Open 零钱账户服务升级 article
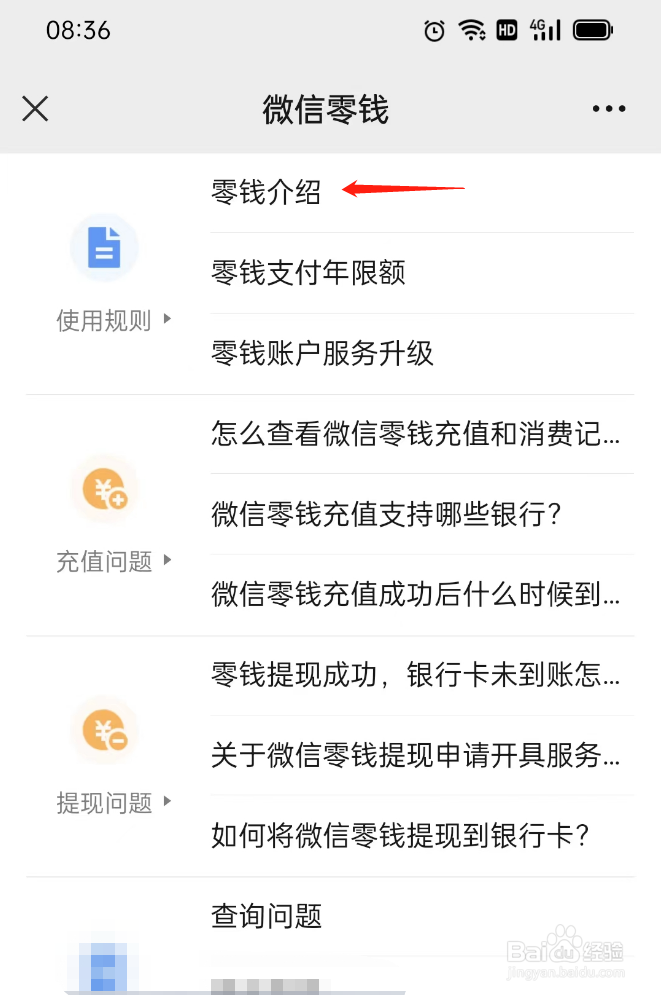Screen dimensions: 661x995 (322, 353)
